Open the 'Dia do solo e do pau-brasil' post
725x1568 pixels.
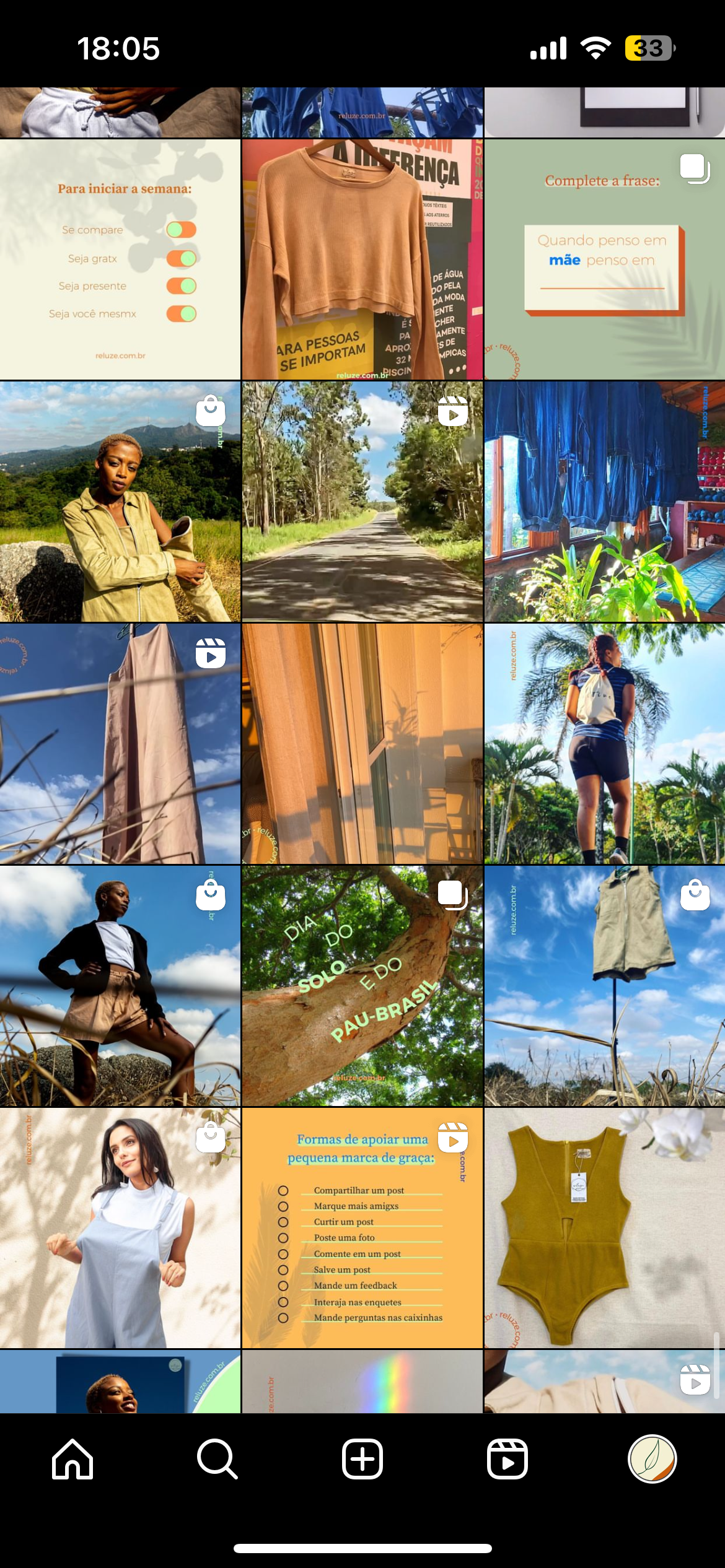click(362, 986)
